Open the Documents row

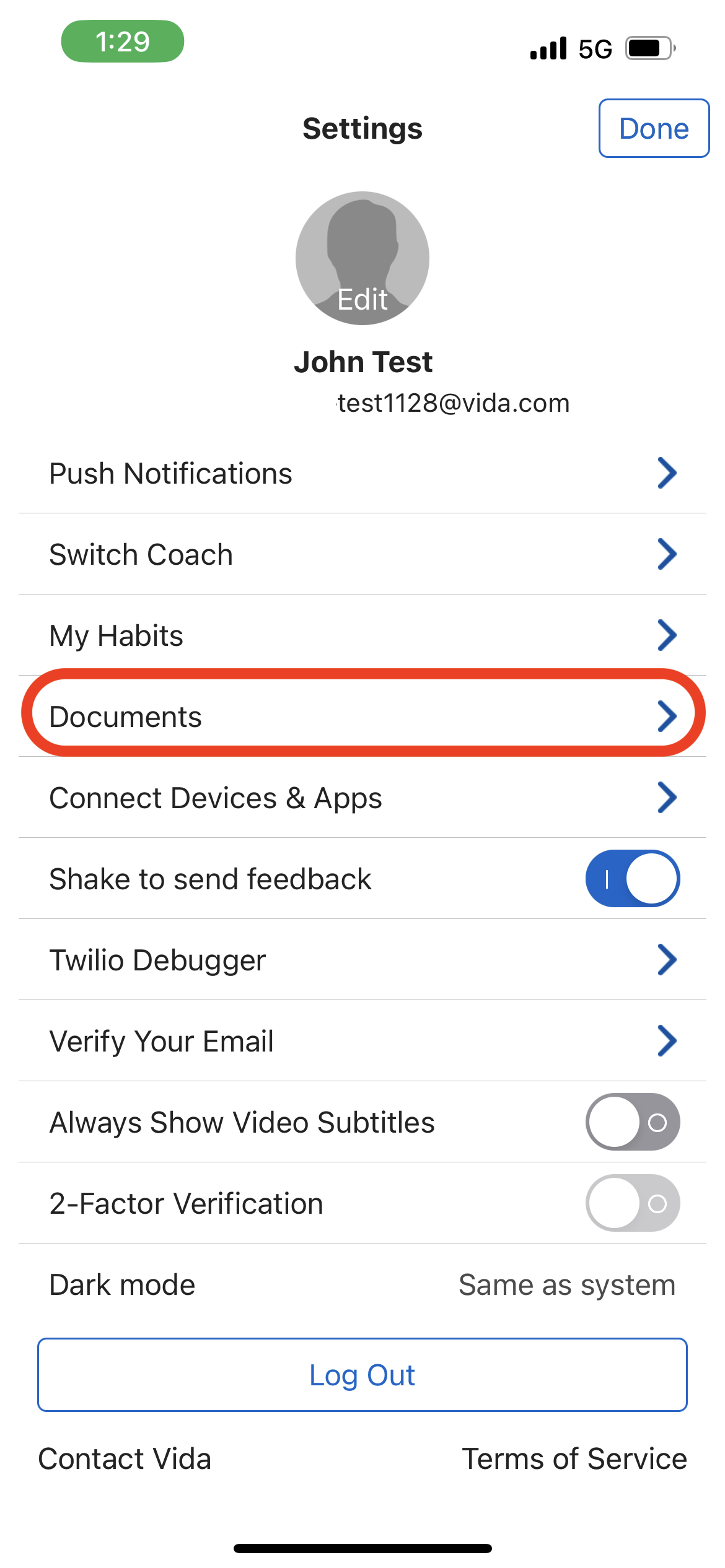coord(362,716)
